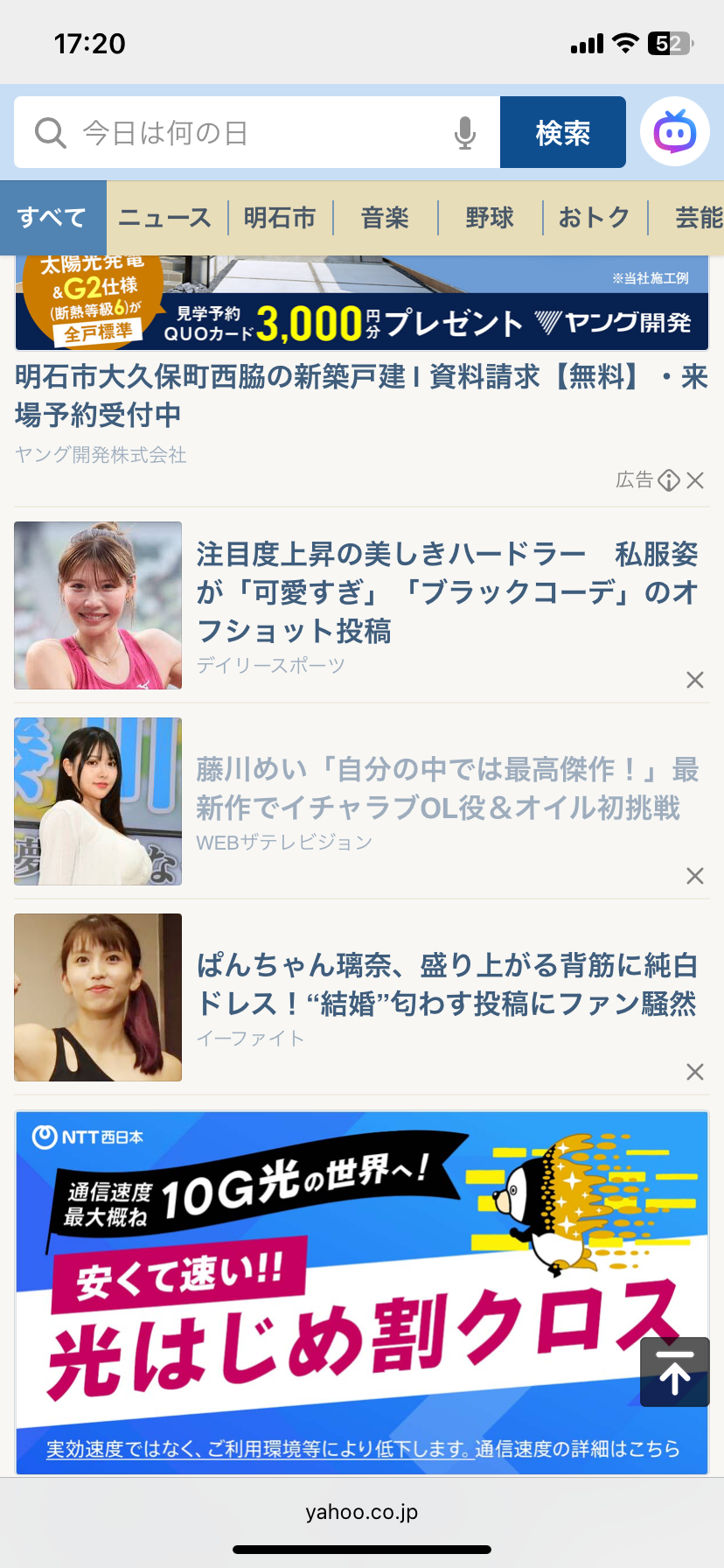This screenshot has width=724, height=1568.
Task: Open the ad info icon beside 広告
Action: click(x=669, y=480)
